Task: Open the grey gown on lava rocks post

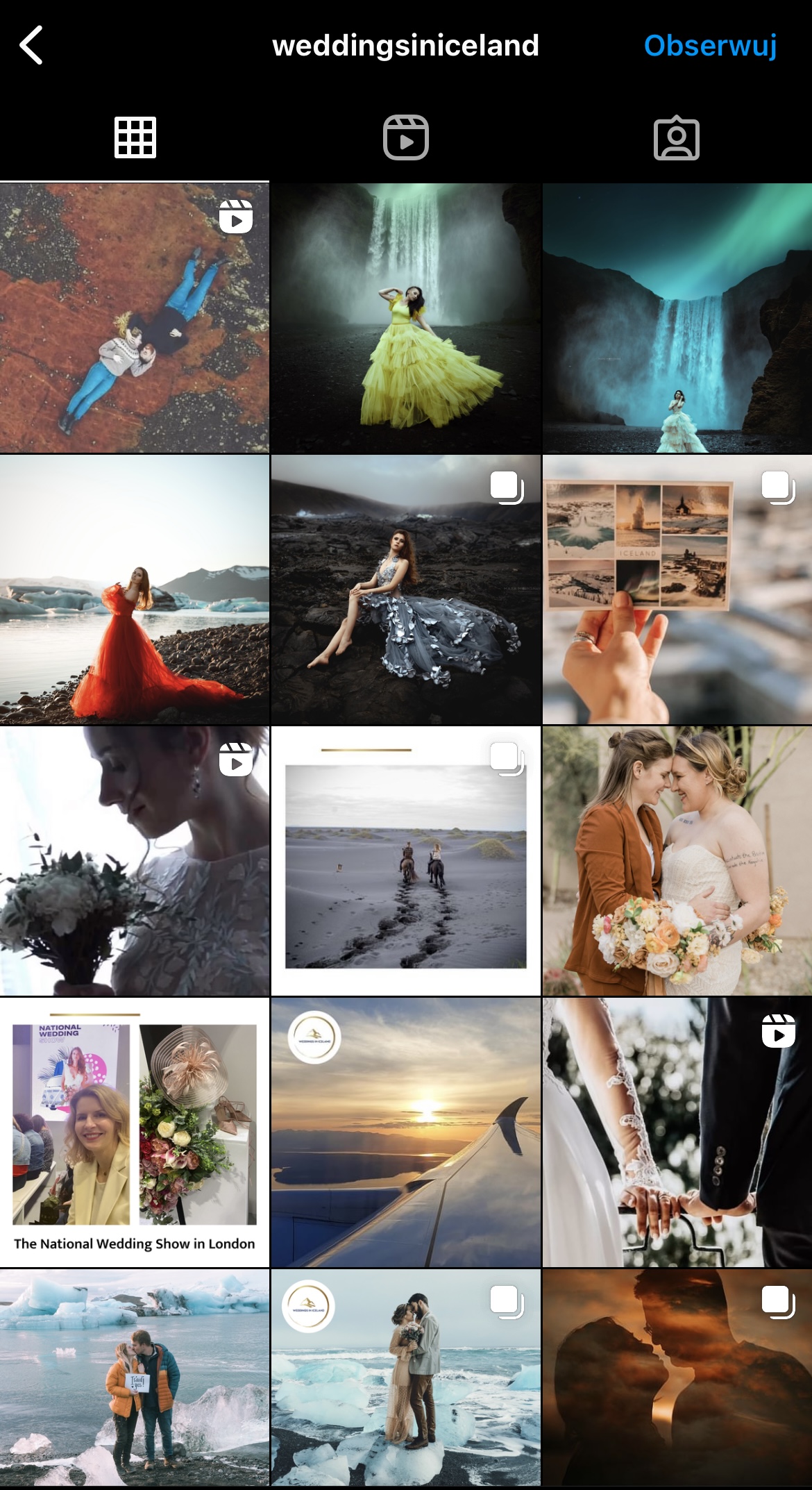Action: pos(406,589)
